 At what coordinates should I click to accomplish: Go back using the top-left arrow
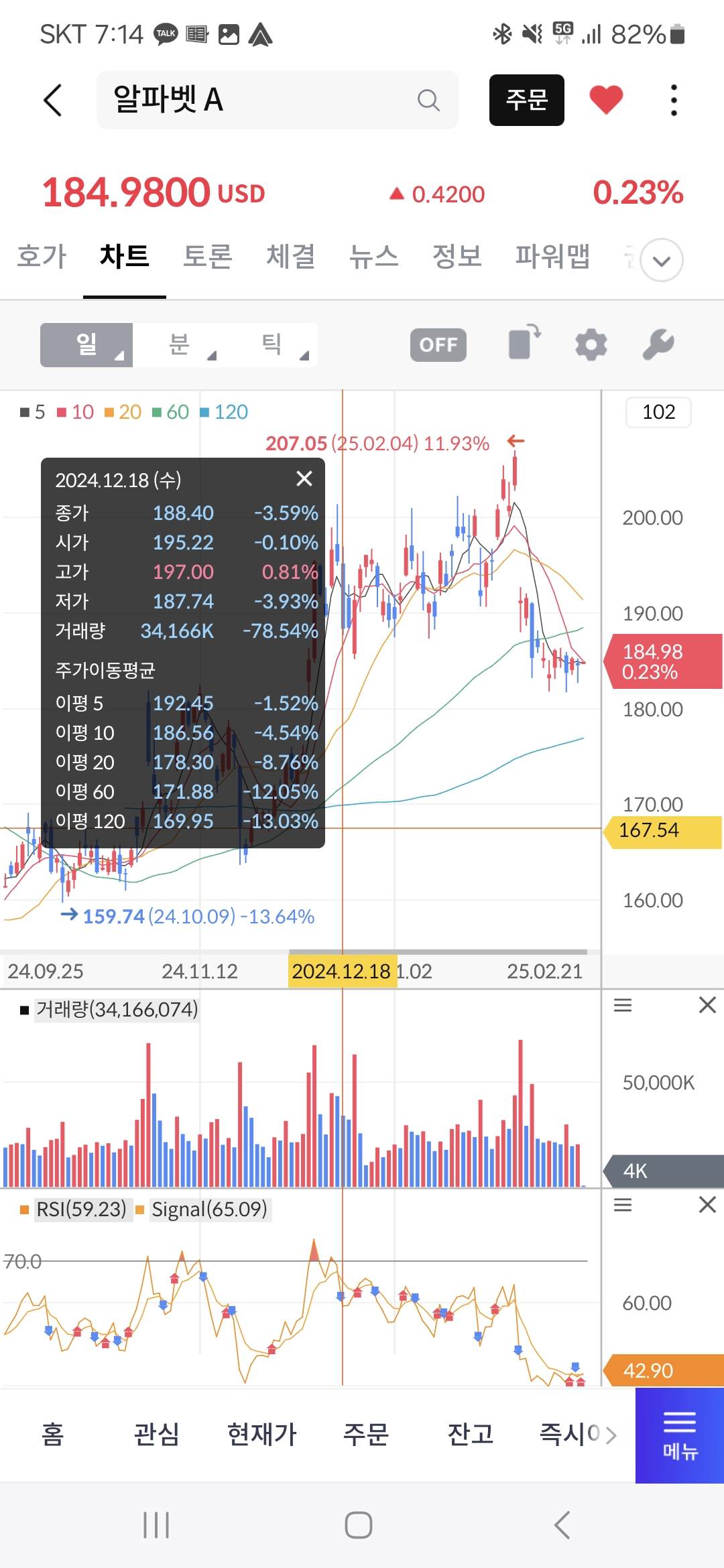[52, 100]
